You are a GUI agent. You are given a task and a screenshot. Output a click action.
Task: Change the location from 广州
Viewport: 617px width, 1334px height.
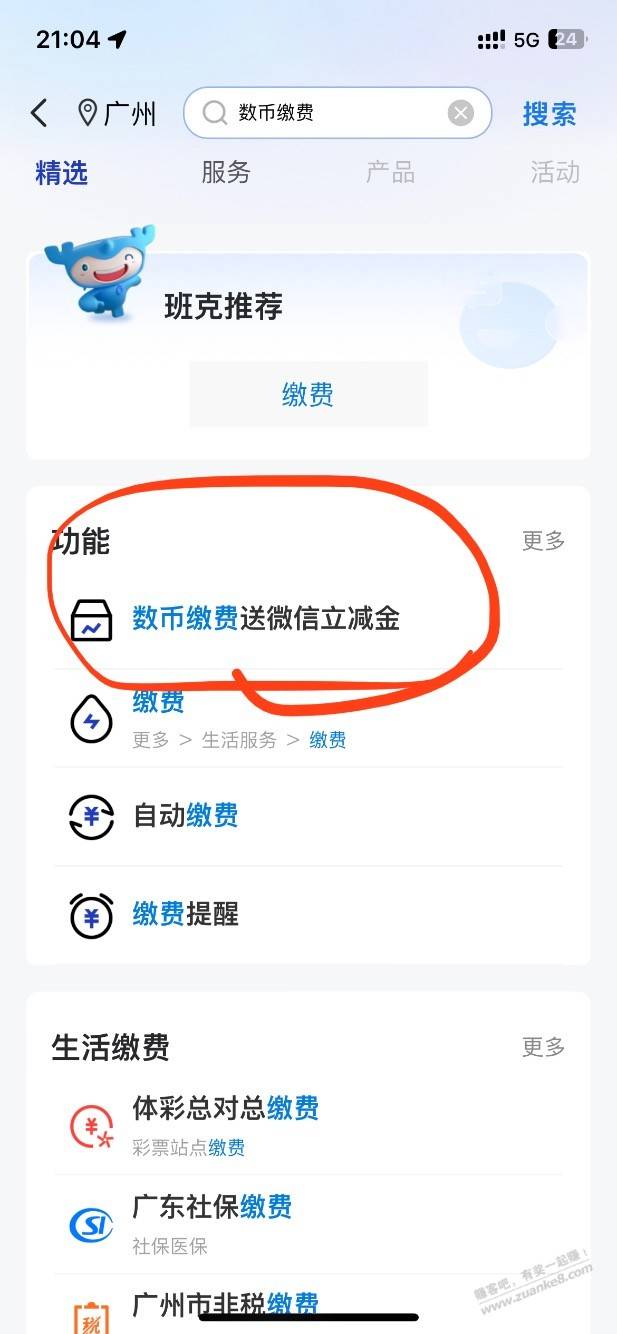click(x=117, y=113)
